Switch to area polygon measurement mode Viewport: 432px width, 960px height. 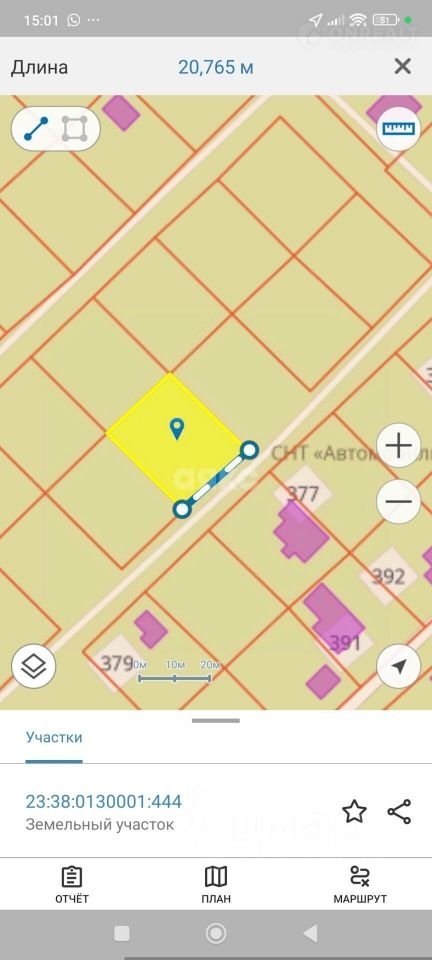click(x=75, y=129)
